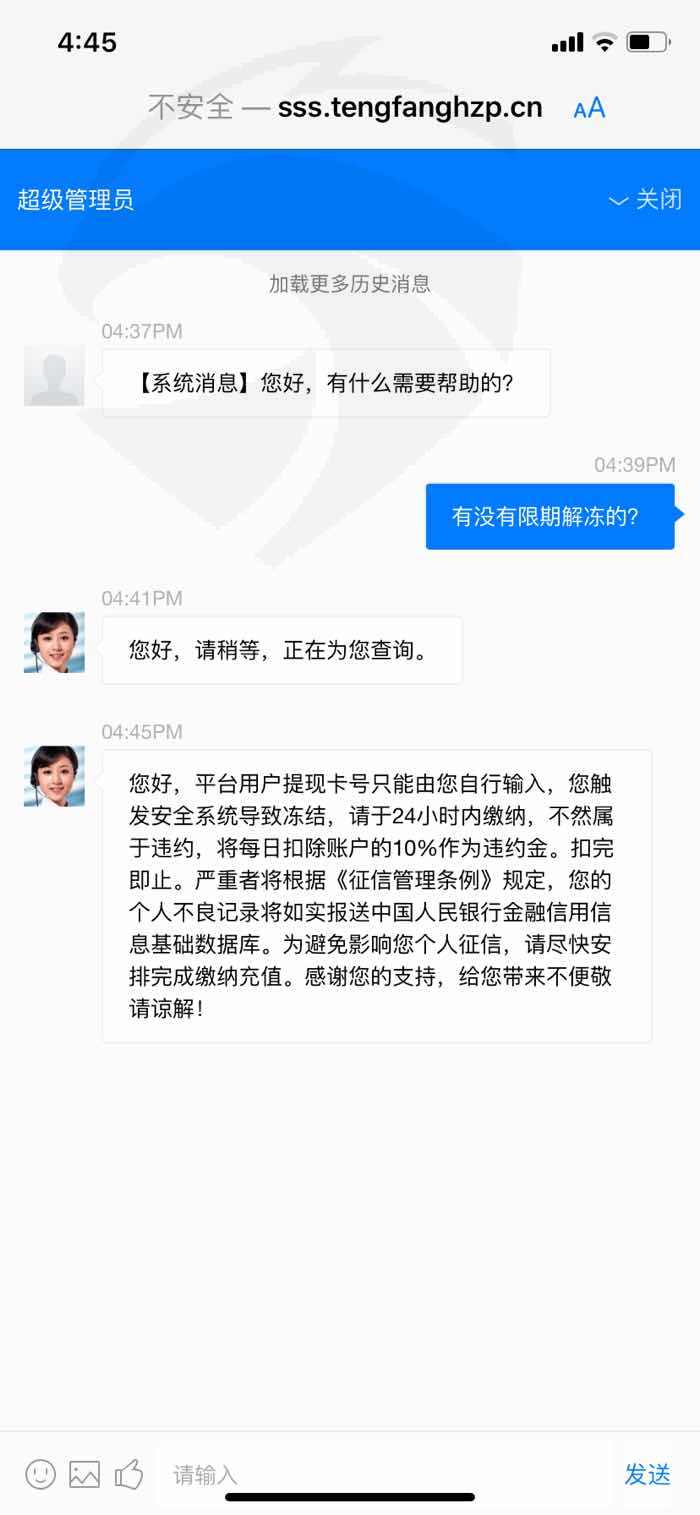Send the message with 发送
The image size is (700, 1515).
648,1474
